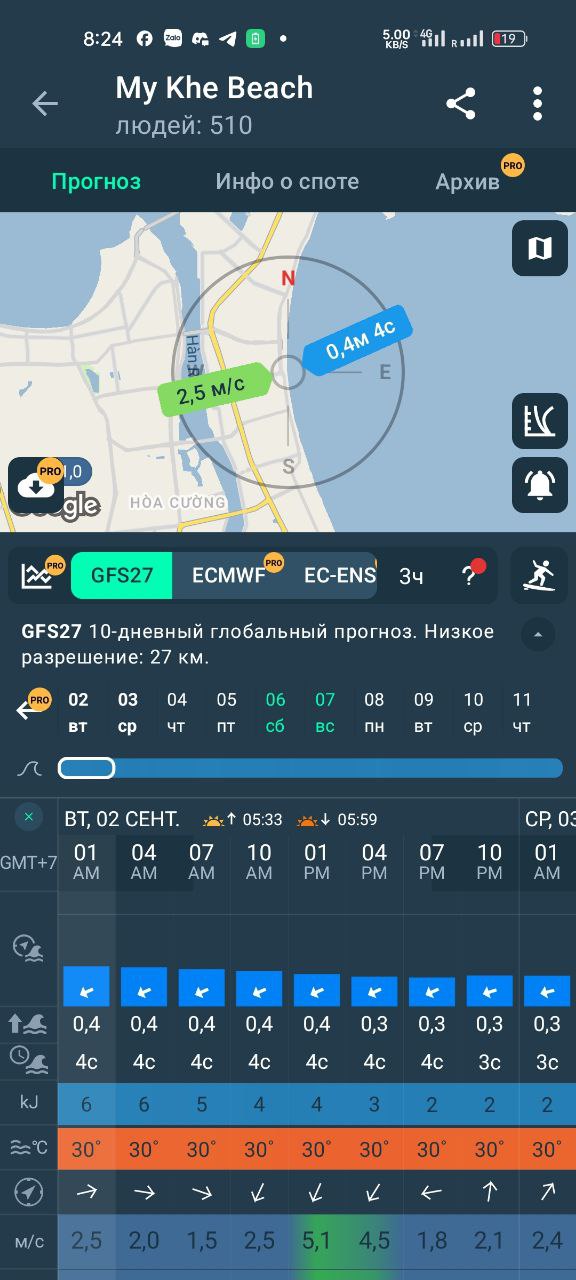Screen dimensions: 576x1280
Task: Collapse the GFS27 model description
Action: (x=538, y=634)
